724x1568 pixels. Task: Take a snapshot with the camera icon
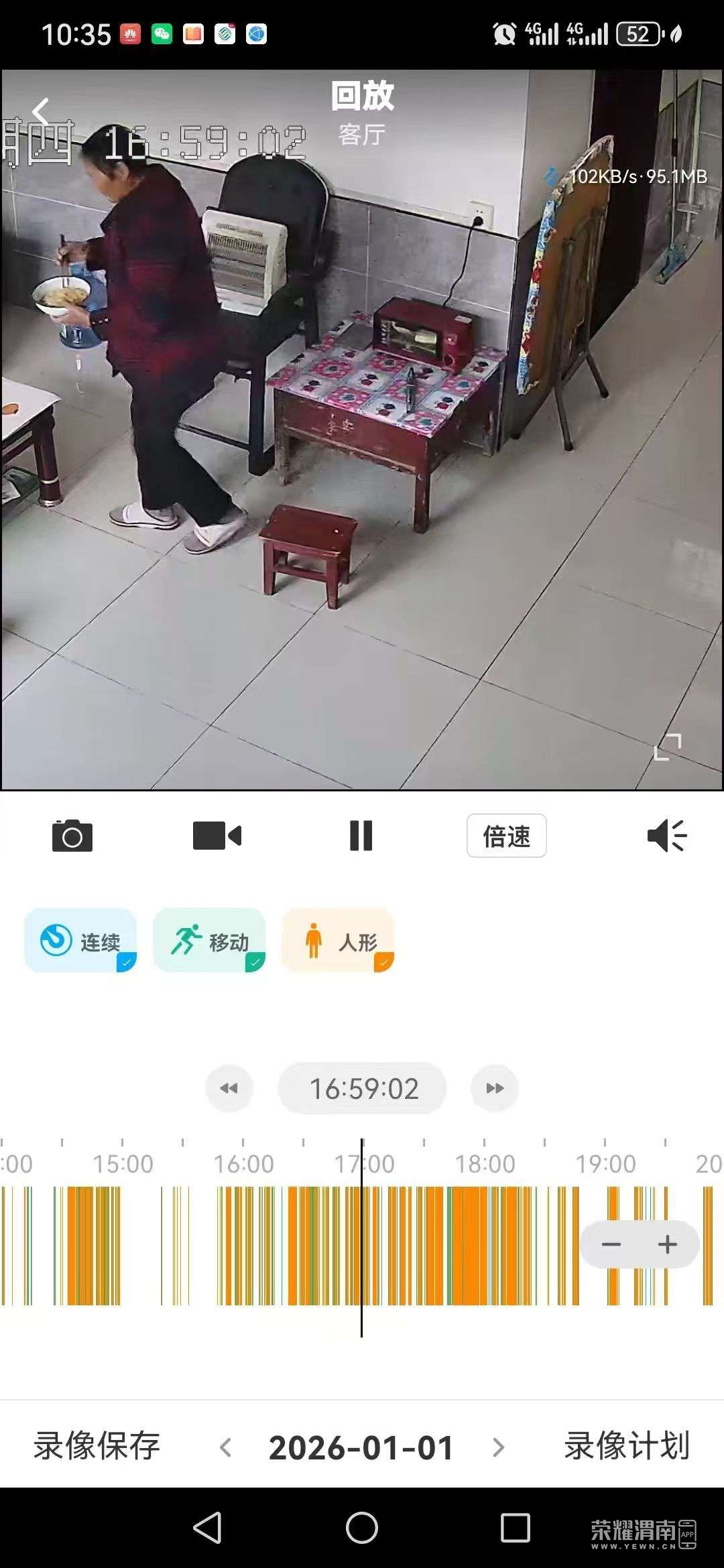click(x=72, y=836)
